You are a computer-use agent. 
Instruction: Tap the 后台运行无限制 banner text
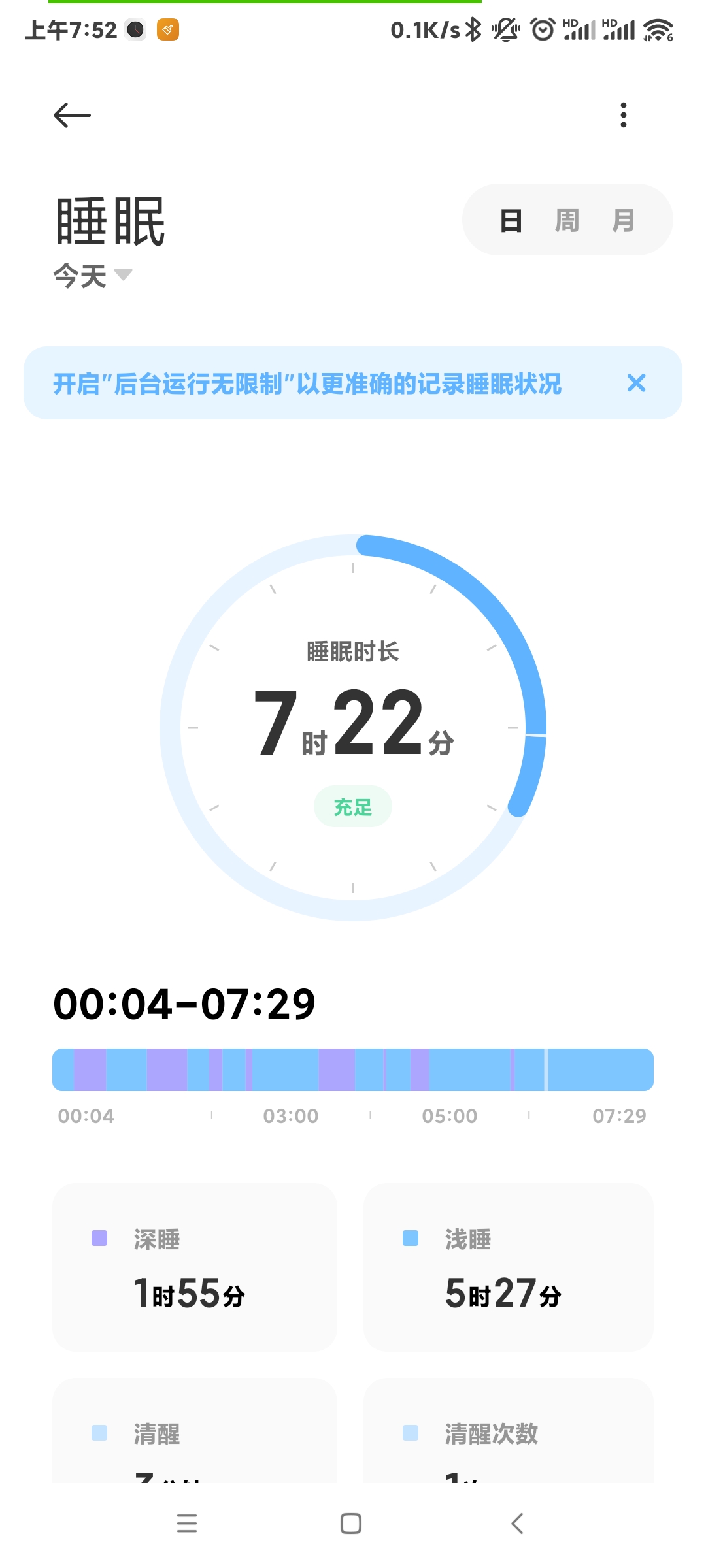[x=307, y=384]
